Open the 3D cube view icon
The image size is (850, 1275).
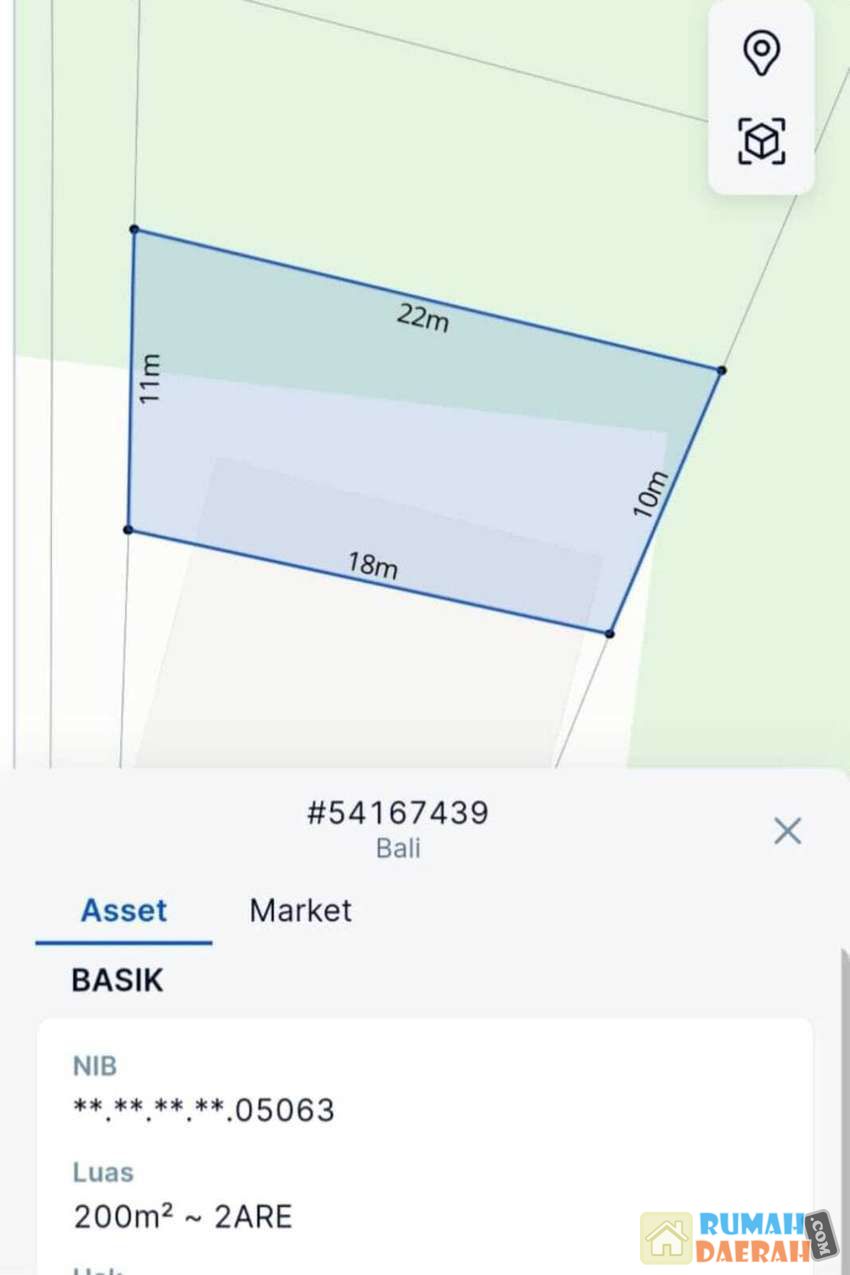pos(761,141)
